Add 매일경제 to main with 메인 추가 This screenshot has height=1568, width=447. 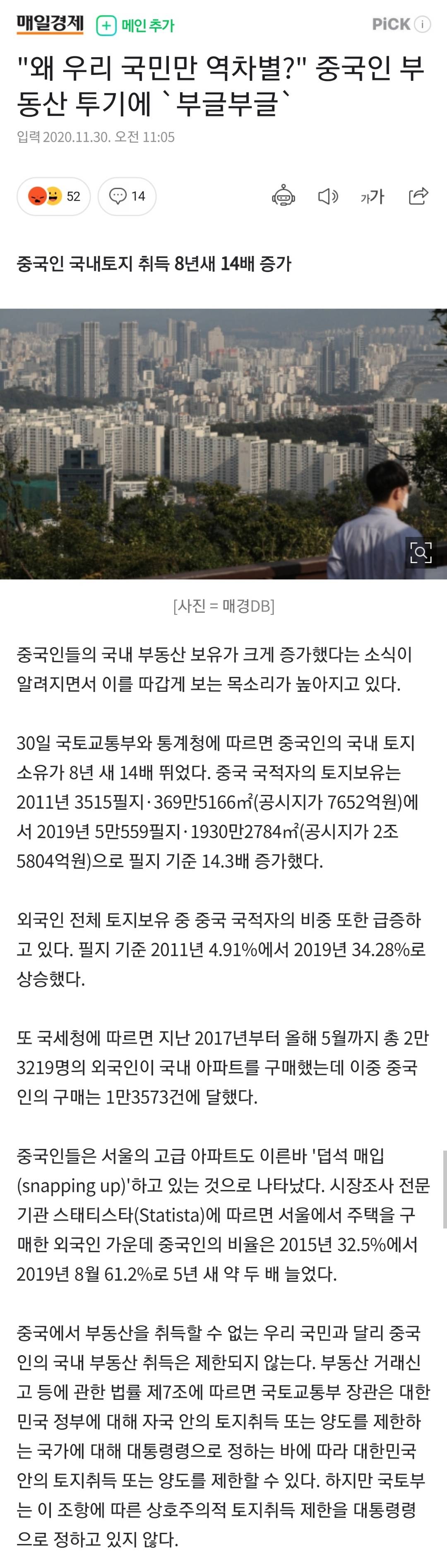(136, 26)
